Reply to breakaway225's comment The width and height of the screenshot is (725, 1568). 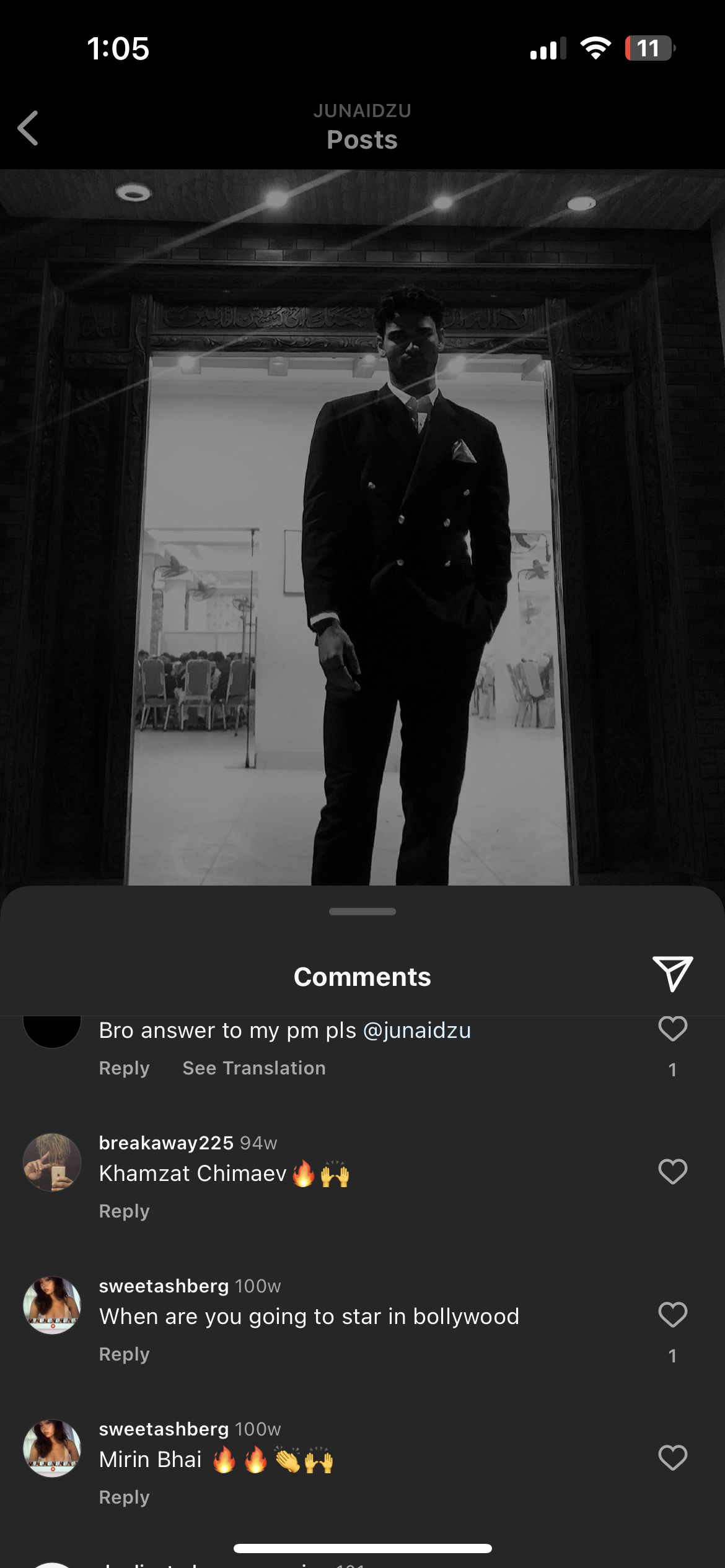pos(124,1211)
